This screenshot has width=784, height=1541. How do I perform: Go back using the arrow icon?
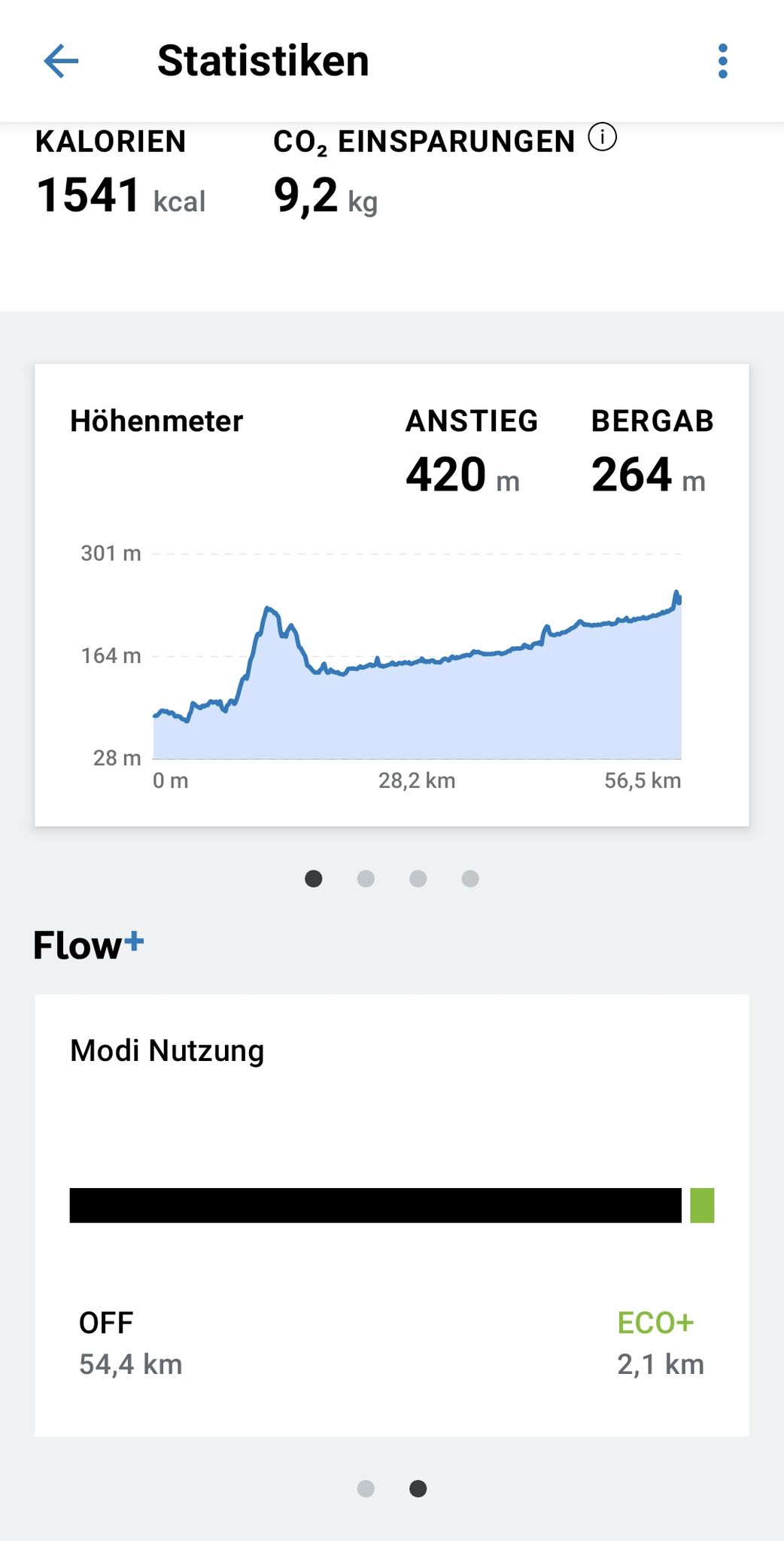61,61
